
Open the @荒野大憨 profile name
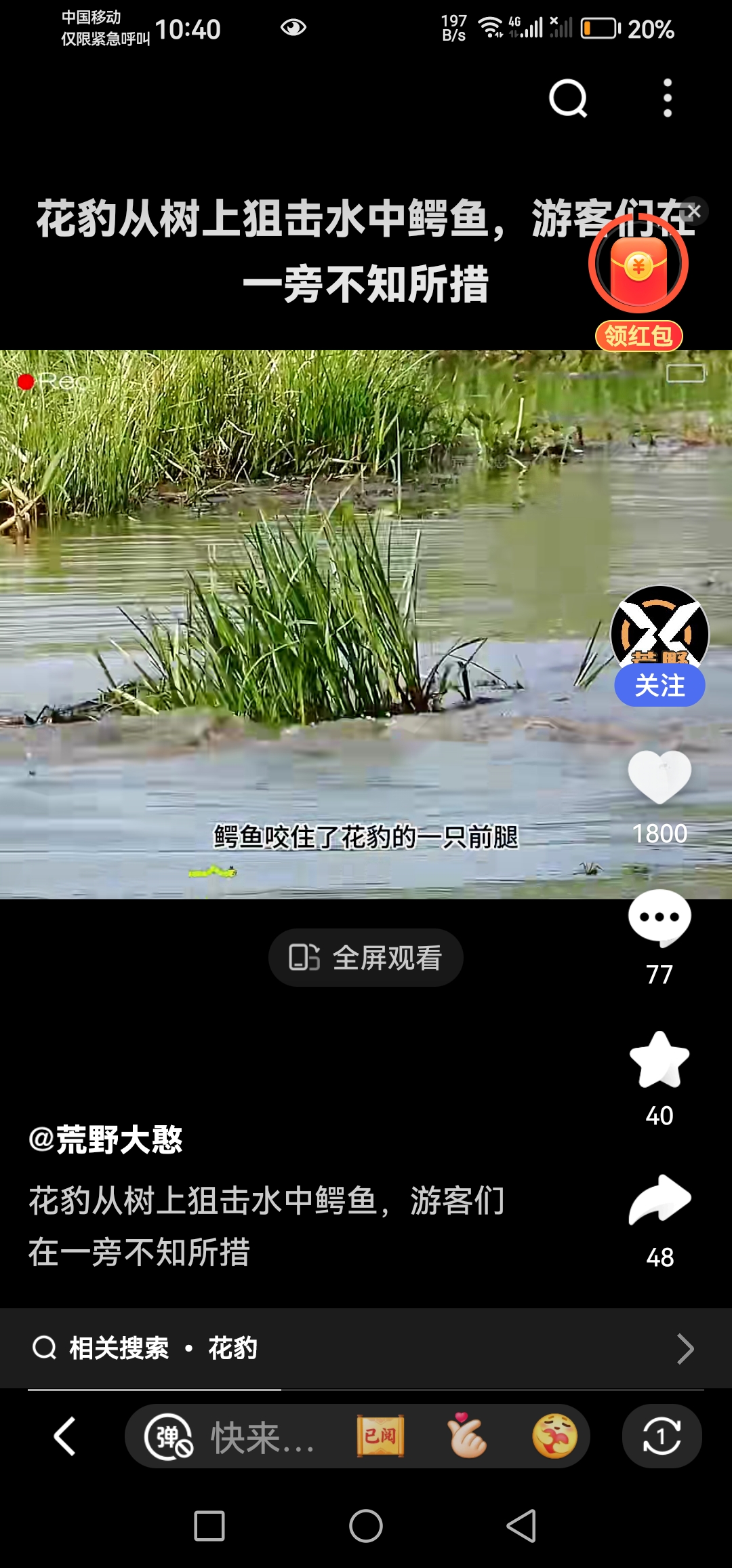(106, 1139)
